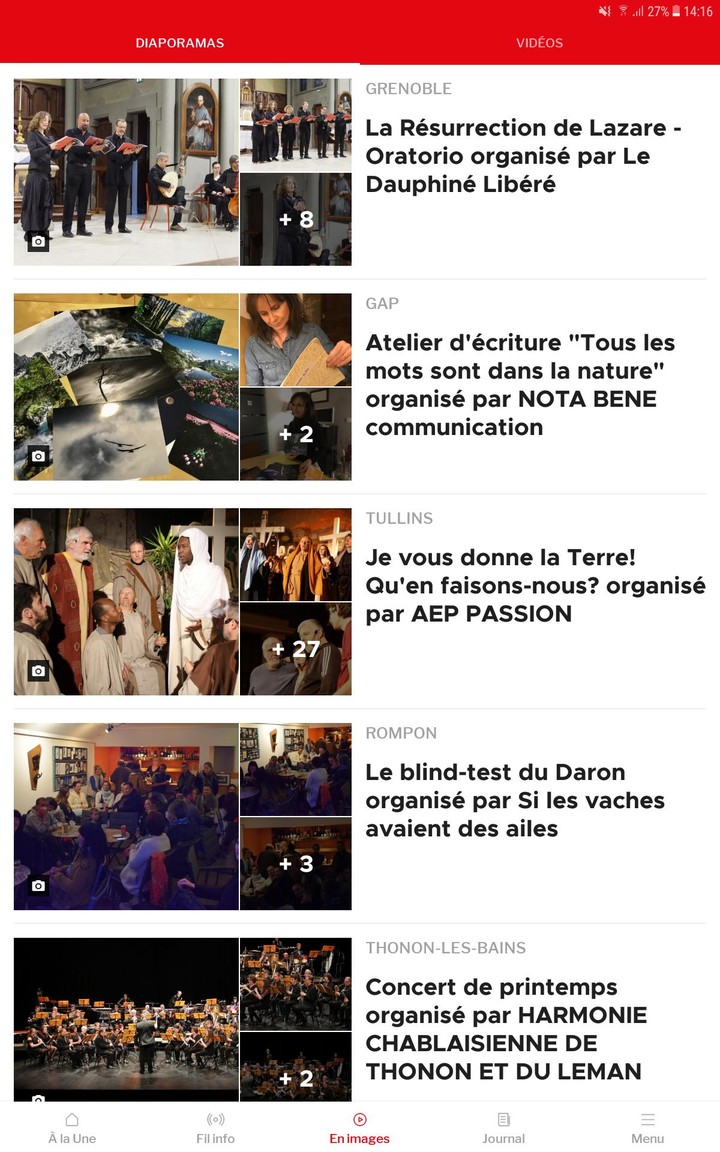Open the 'Journal' newspaper icon

pyautogui.click(x=503, y=1127)
